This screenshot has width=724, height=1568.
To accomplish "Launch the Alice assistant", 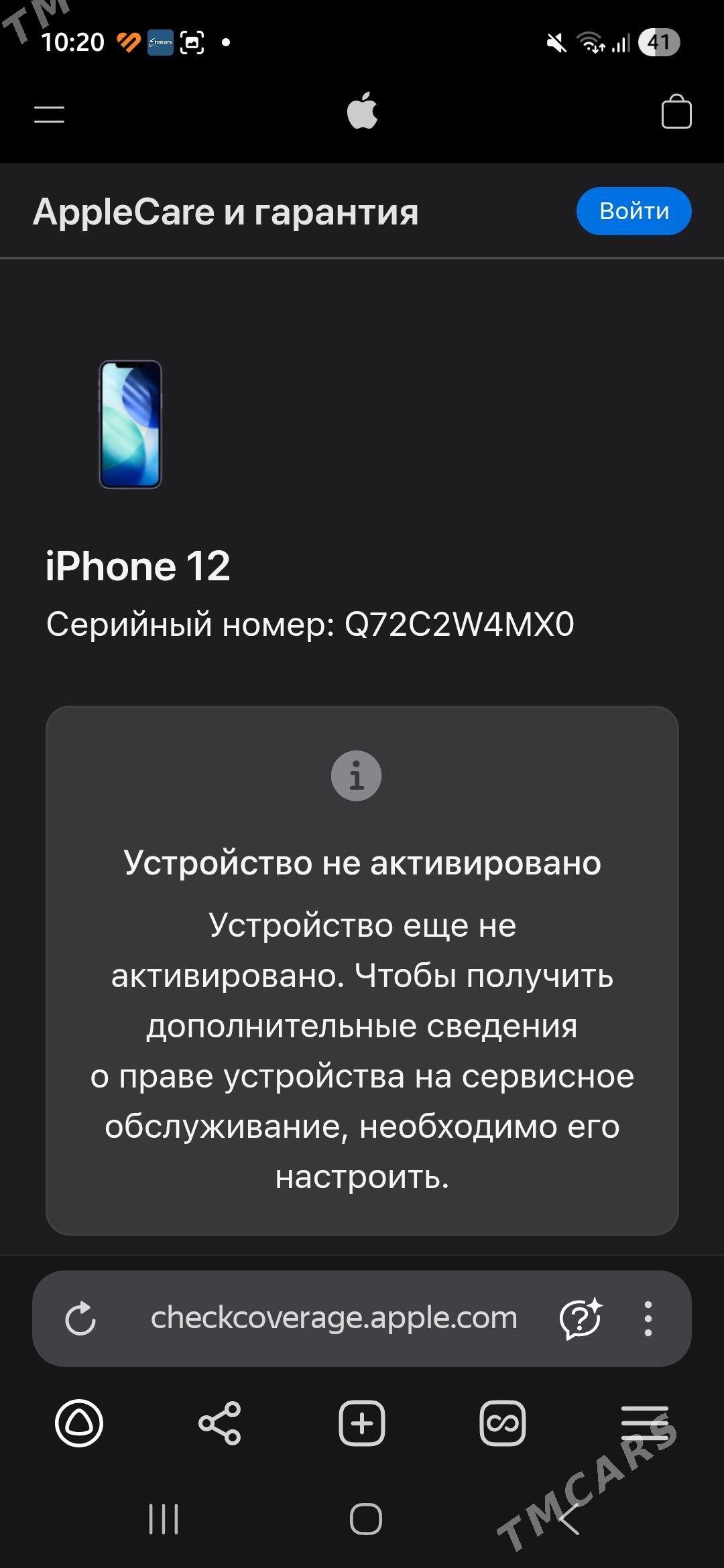I will click(x=79, y=1423).
